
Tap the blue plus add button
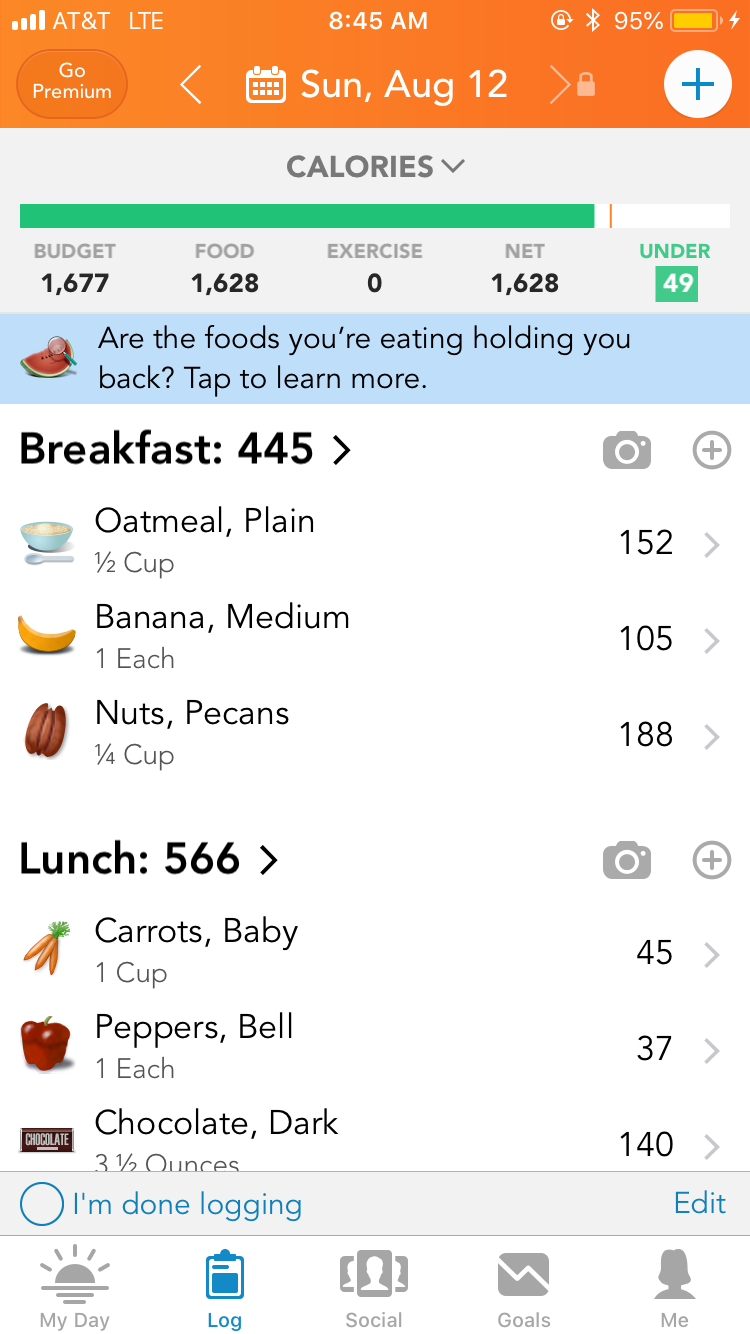[697, 84]
